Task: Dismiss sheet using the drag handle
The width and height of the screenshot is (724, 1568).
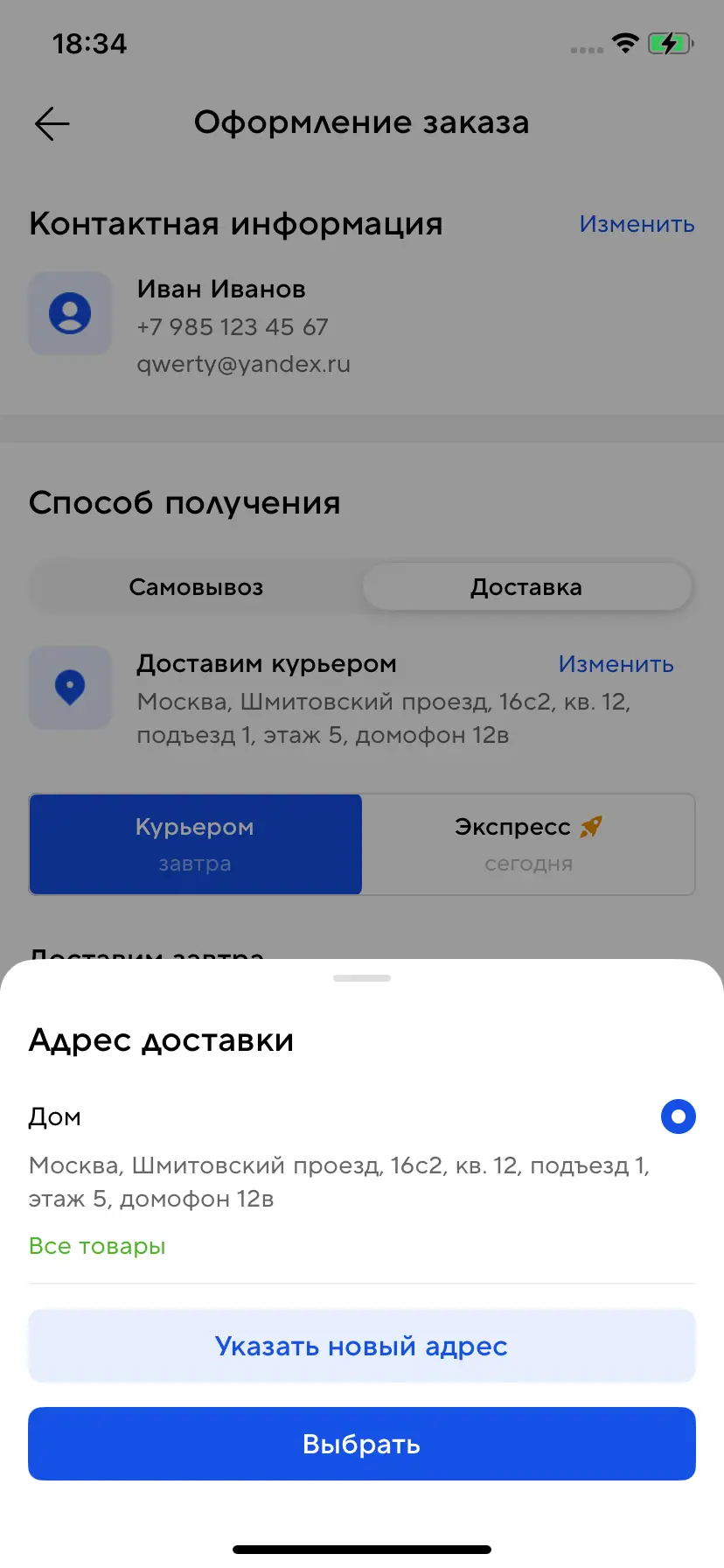Action: (x=362, y=978)
